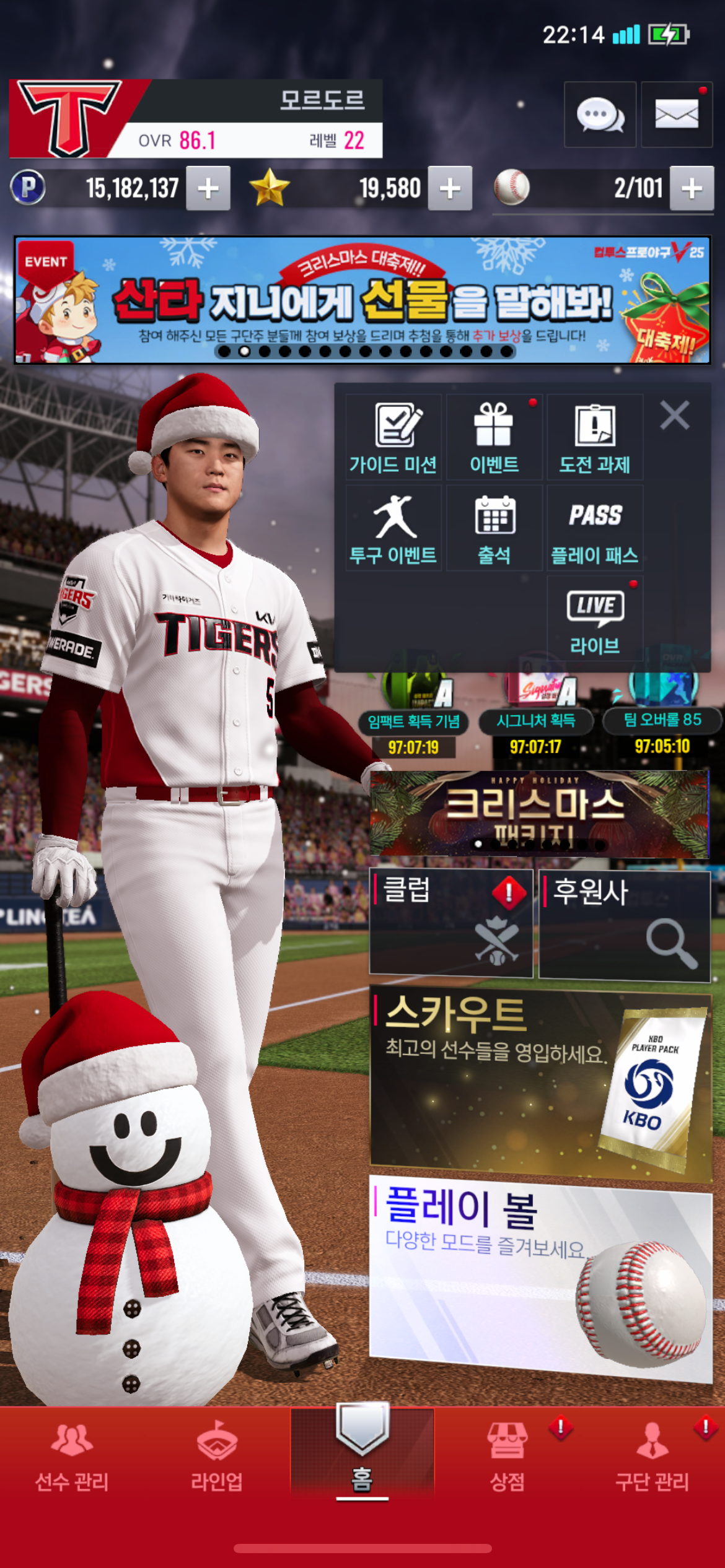725x1568 pixels.
Task: Open the Santa Genie event banner
Action: click(362, 300)
